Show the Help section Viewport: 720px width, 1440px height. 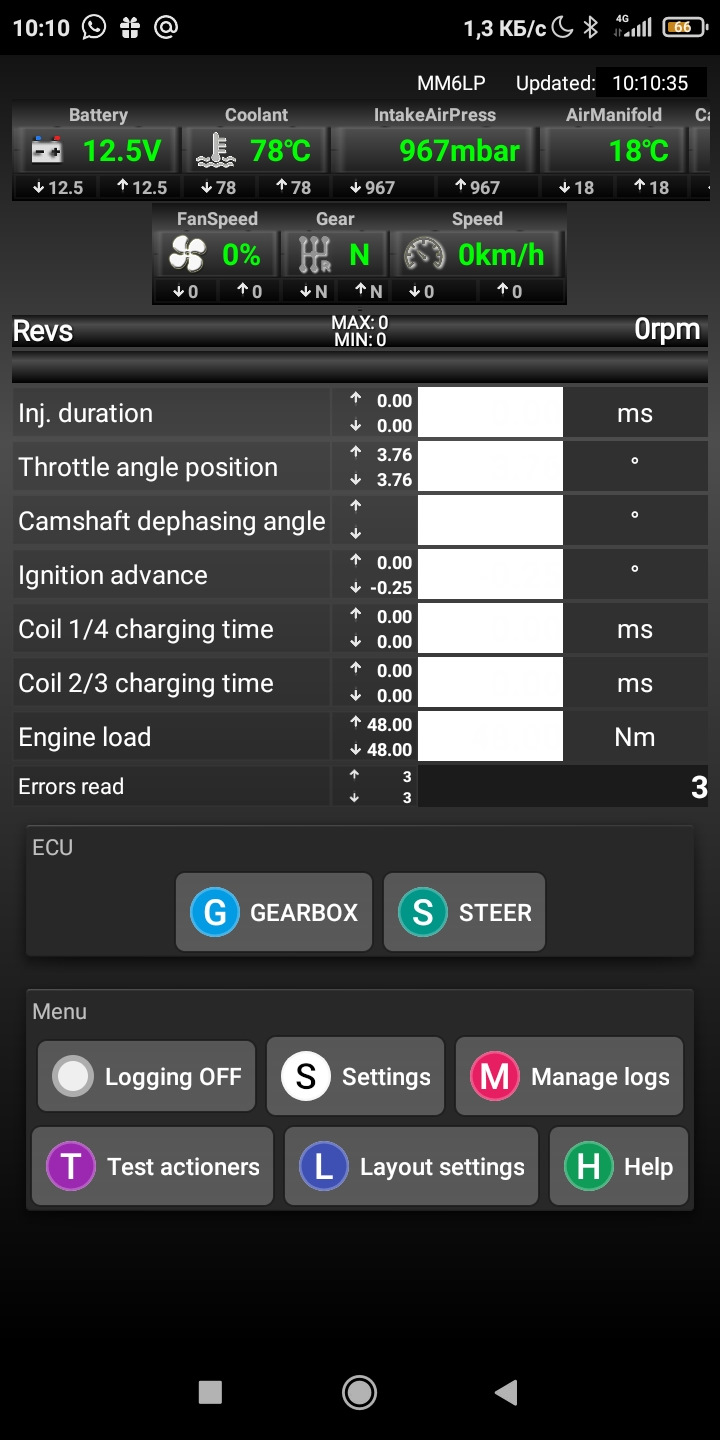(x=619, y=1166)
